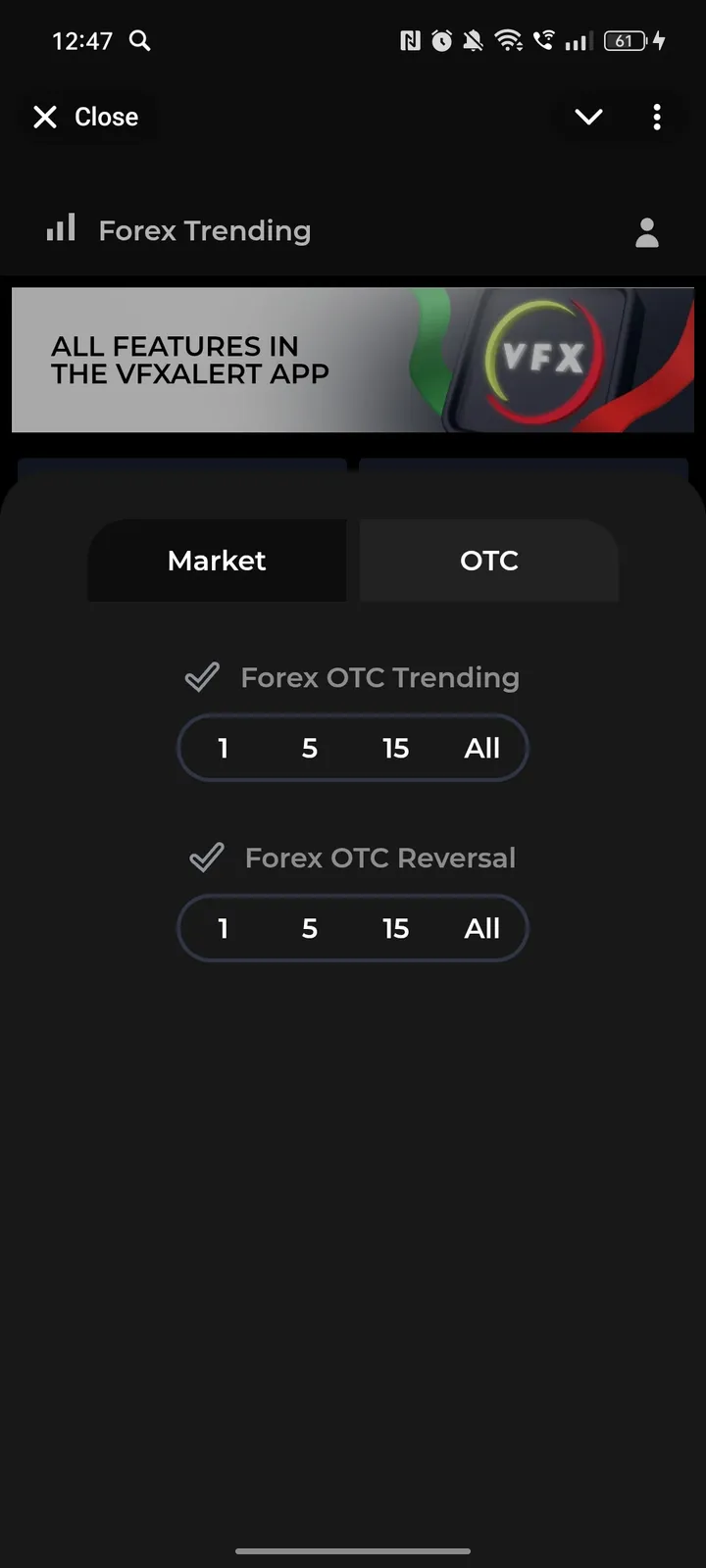This screenshot has height=1568, width=706.
Task: Select the 1 minute segment under Forex OTC Trending
Action: (x=223, y=748)
